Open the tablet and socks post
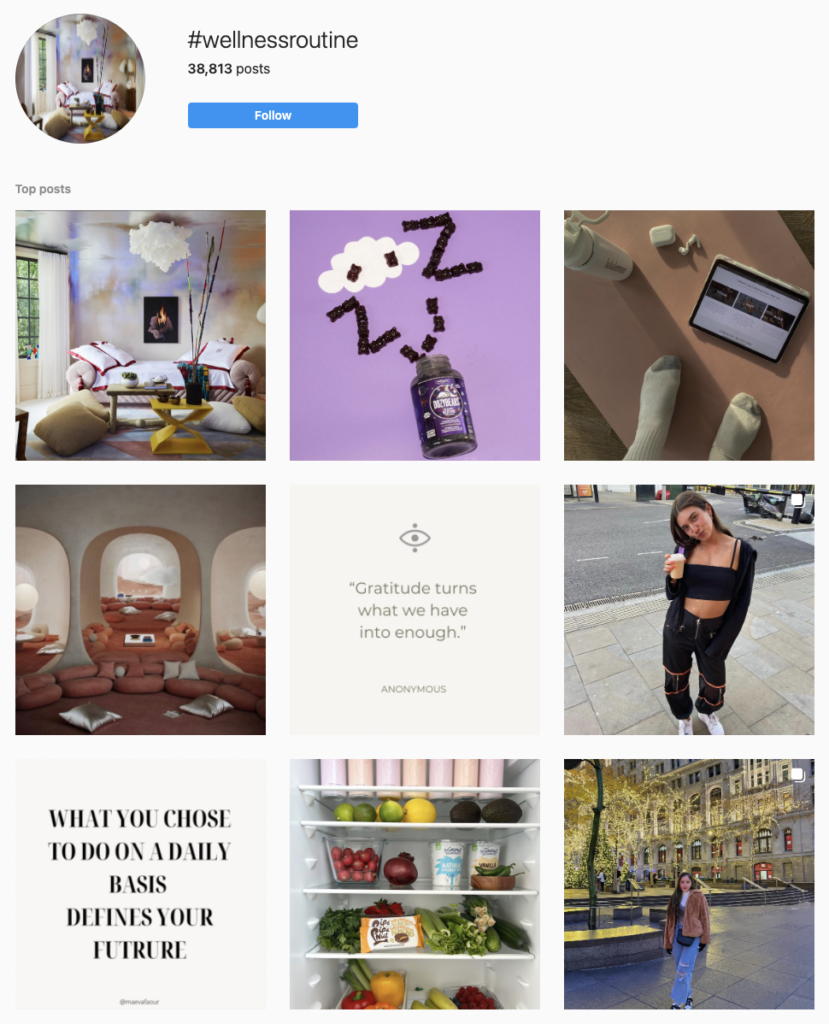The width and height of the screenshot is (829, 1024). (689, 335)
